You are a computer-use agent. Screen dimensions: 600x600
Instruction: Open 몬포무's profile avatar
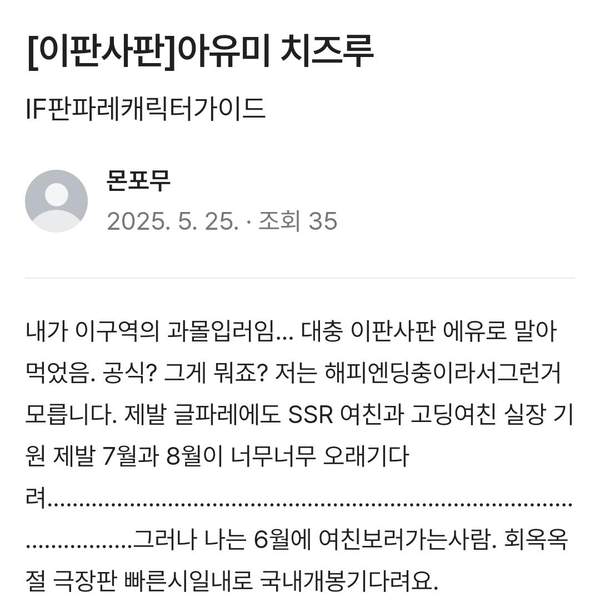pyautogui.click(x=56, y=201)
